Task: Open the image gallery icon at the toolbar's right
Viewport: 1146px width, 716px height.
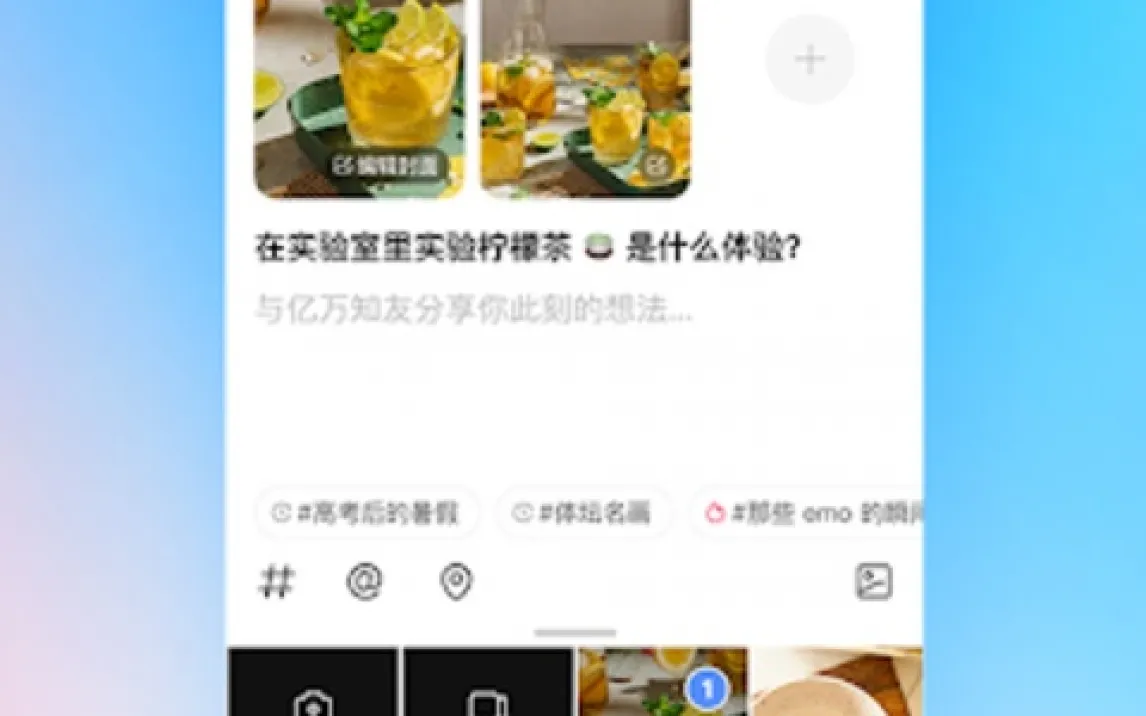Action: [x=873, y=581]
